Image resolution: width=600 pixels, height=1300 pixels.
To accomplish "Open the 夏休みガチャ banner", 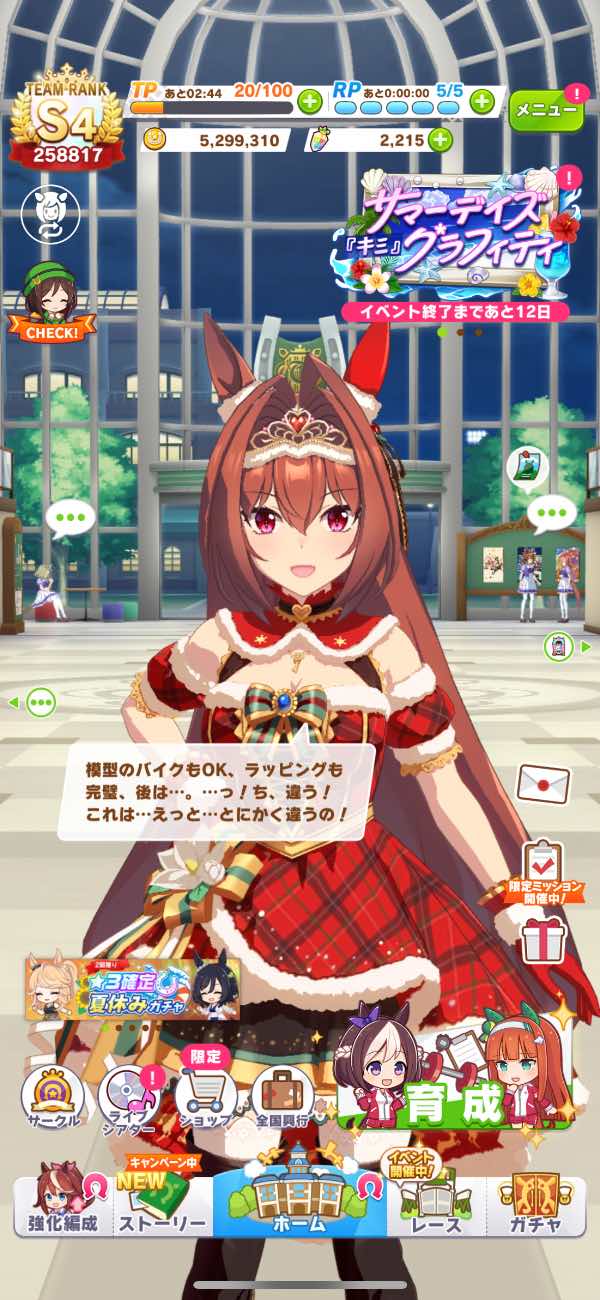I will coord(132,988).
